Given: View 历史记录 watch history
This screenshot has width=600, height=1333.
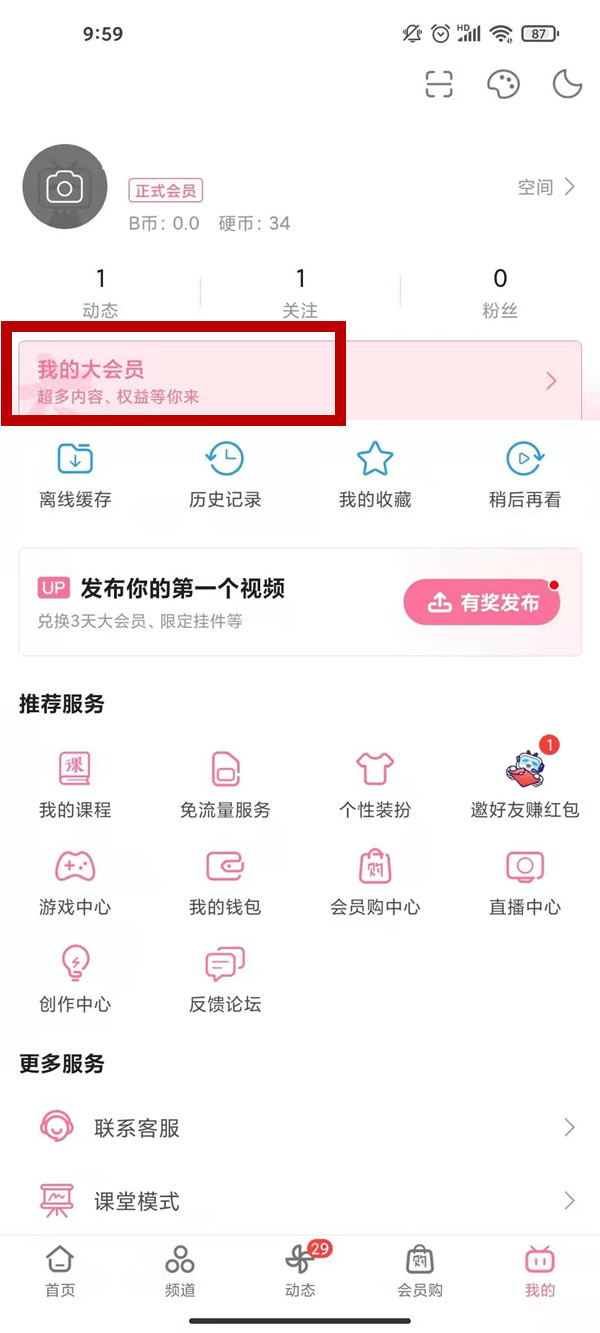Looking at the screenshot, I should (x=225, y=475).
